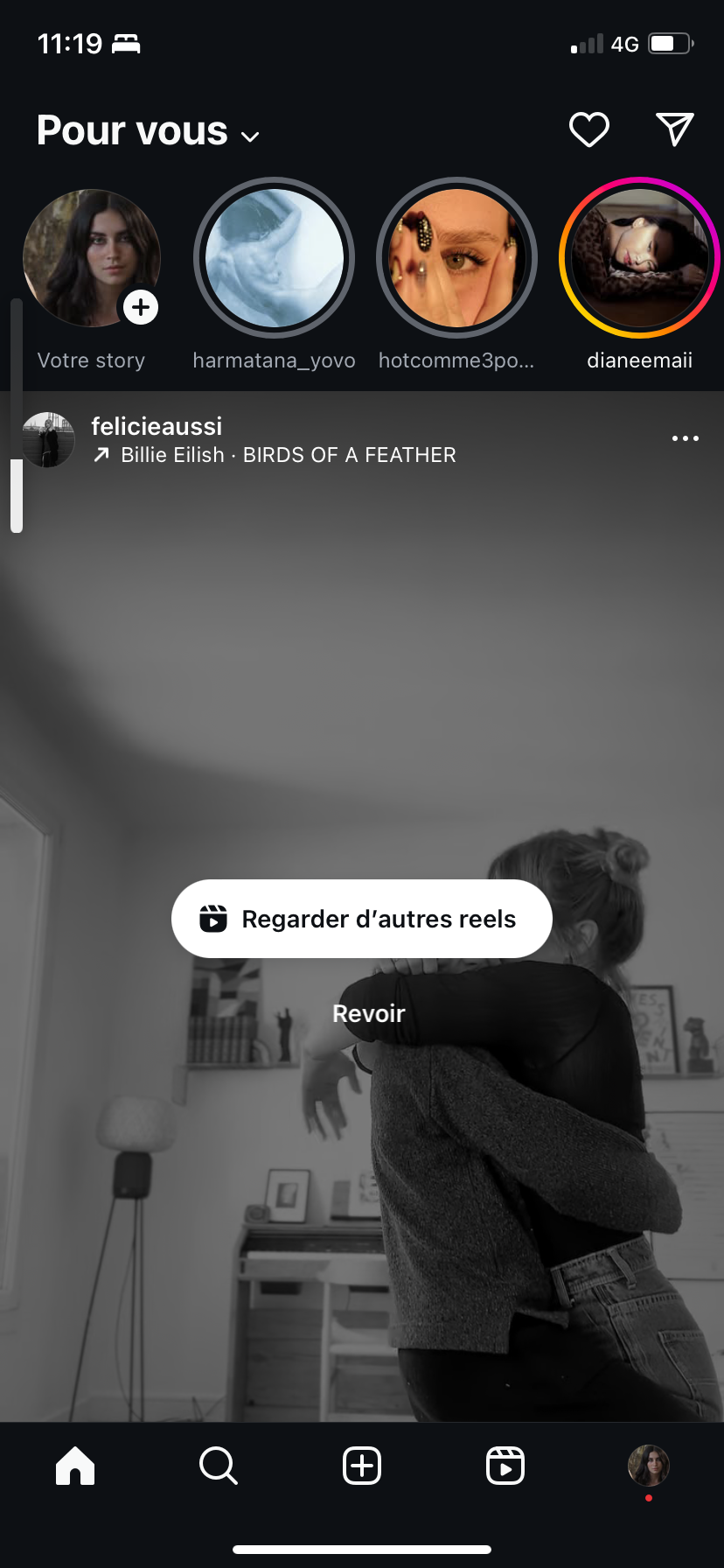
Task: Go to the Home tab
Action: (75, 1465)
